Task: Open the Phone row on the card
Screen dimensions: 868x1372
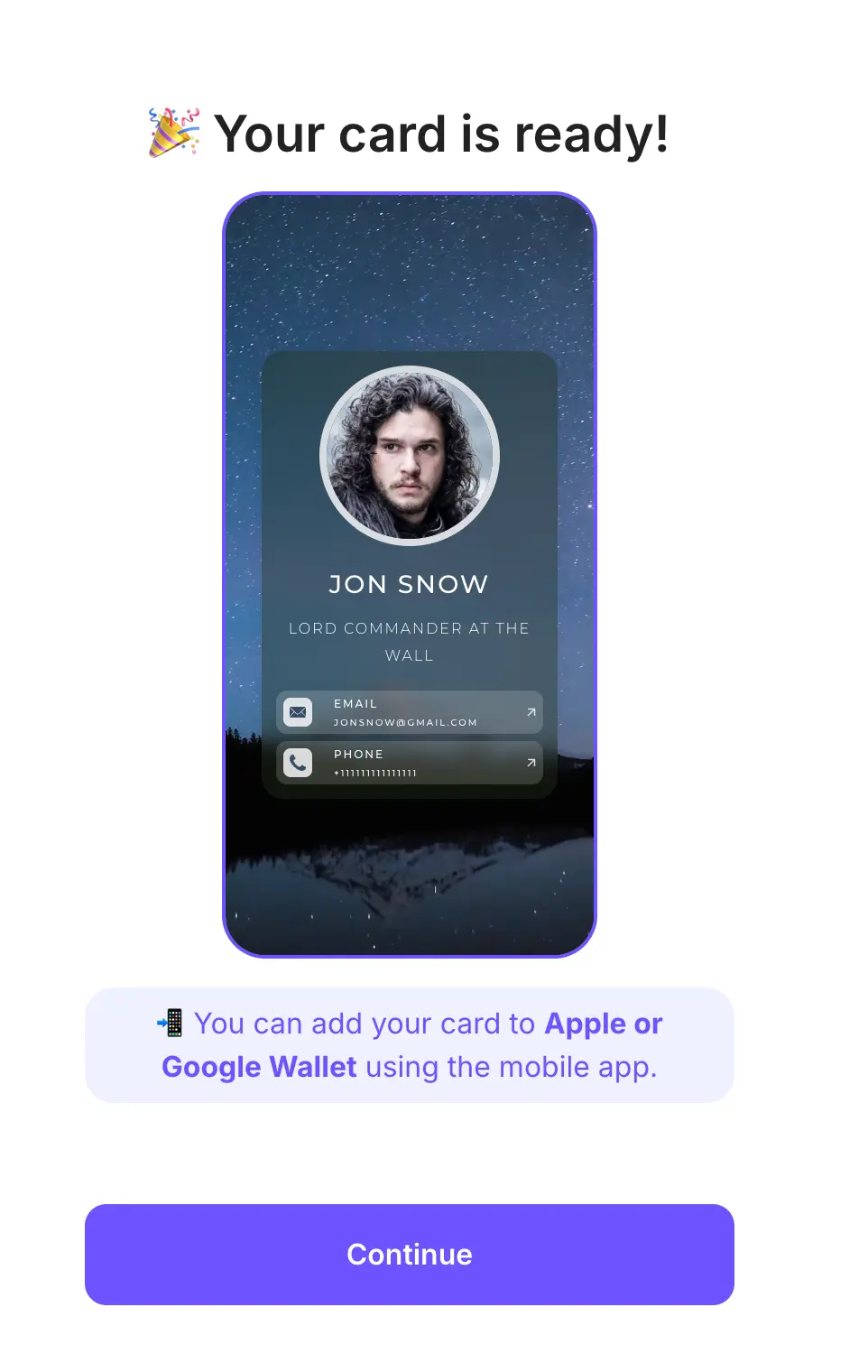Action: click(409, 763)
